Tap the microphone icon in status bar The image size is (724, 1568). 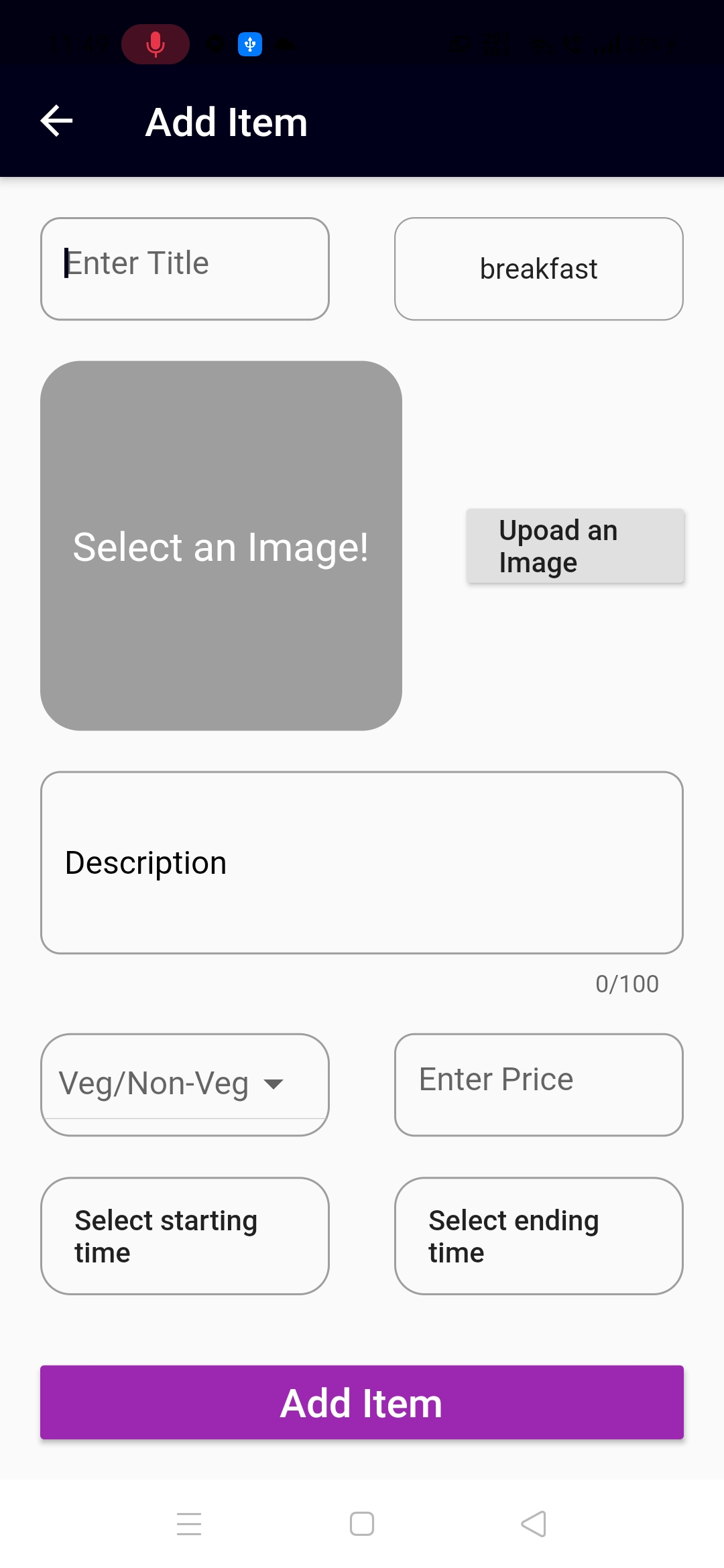pyautogui.click(x=156, y=44)
